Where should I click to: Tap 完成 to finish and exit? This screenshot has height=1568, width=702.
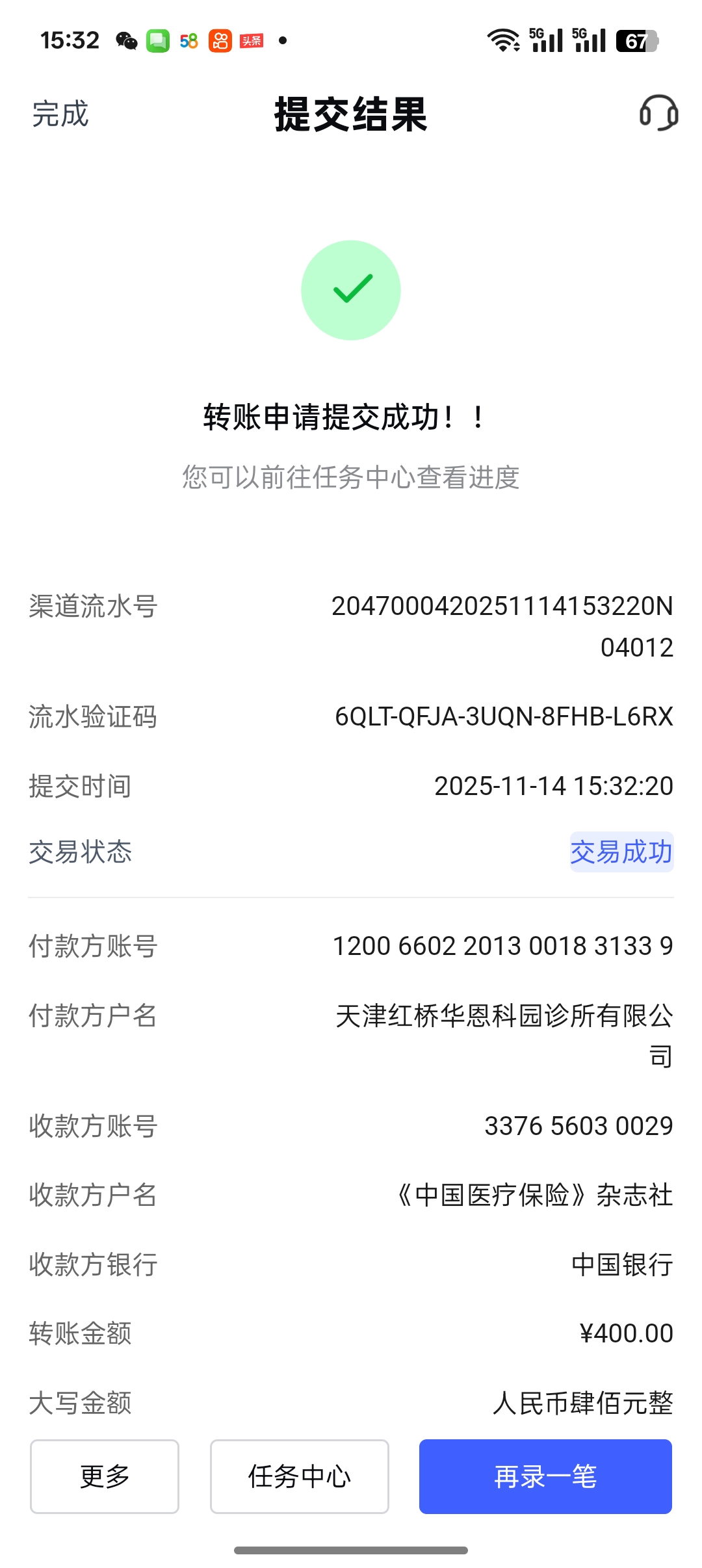click(x=60, y=114)
